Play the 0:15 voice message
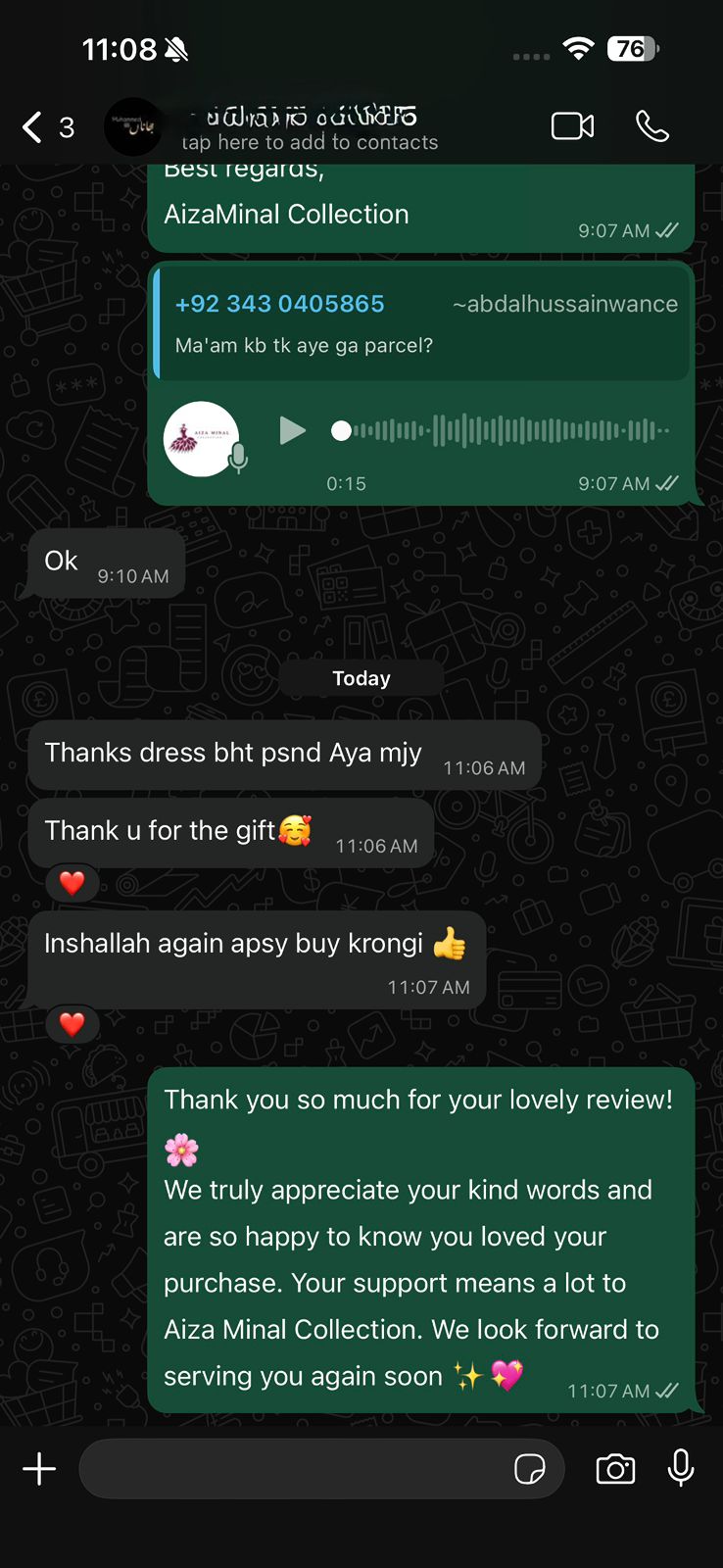The height and width of the screenshot is (1568, 723). pos(292,431)
